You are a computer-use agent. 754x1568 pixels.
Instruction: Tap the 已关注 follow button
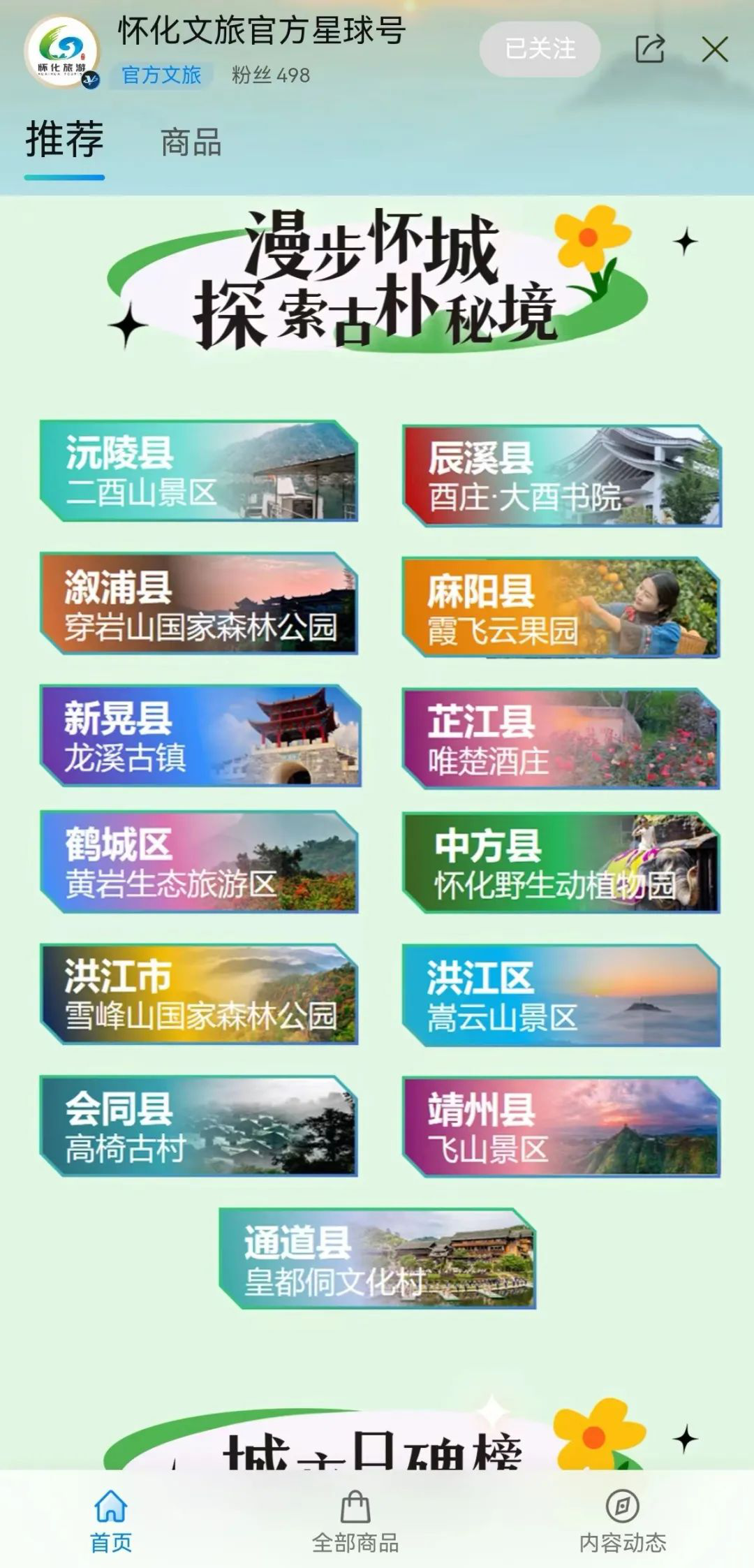pyautogui.click(x=540, y=49)
